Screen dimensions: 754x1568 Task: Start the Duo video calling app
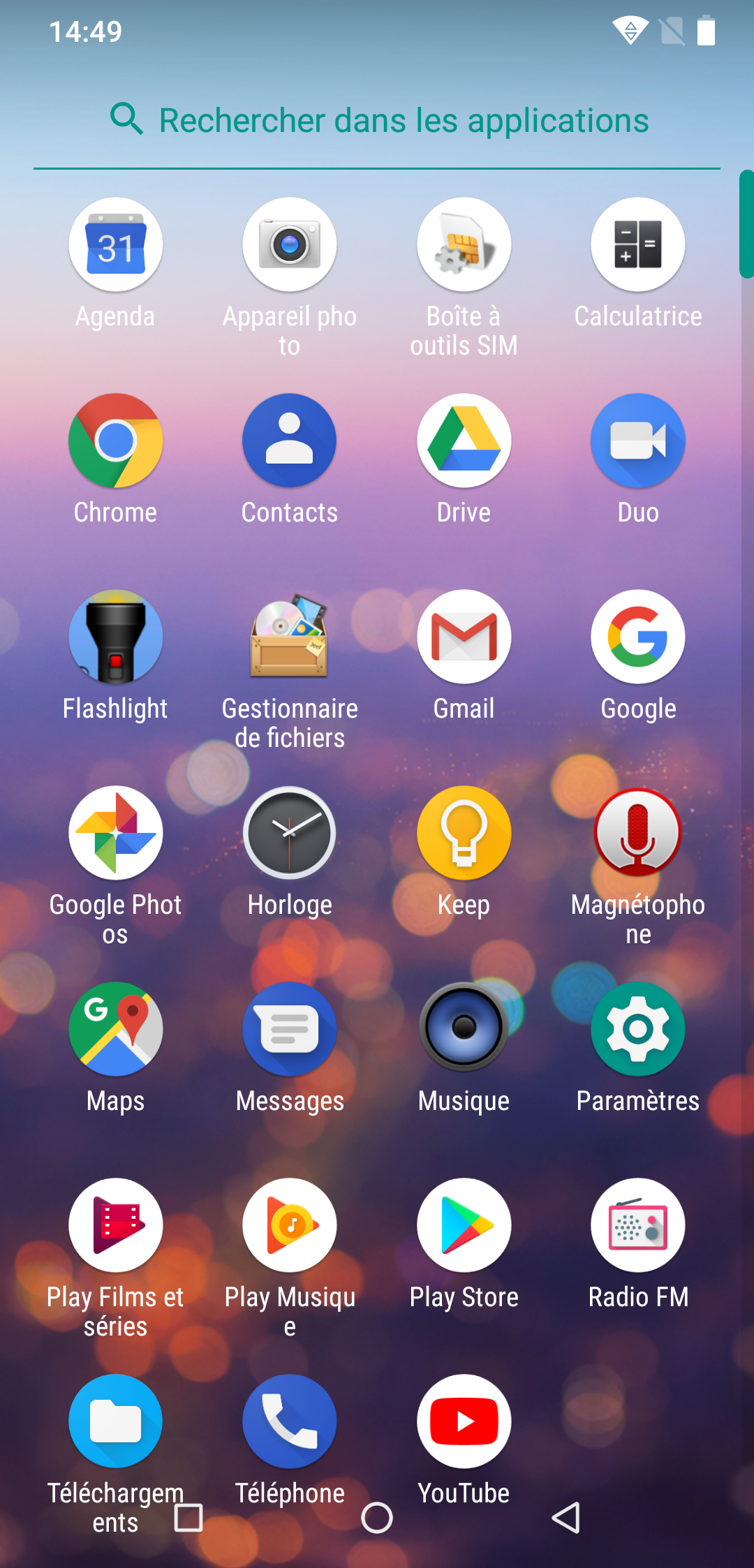[x=637, y=441]
